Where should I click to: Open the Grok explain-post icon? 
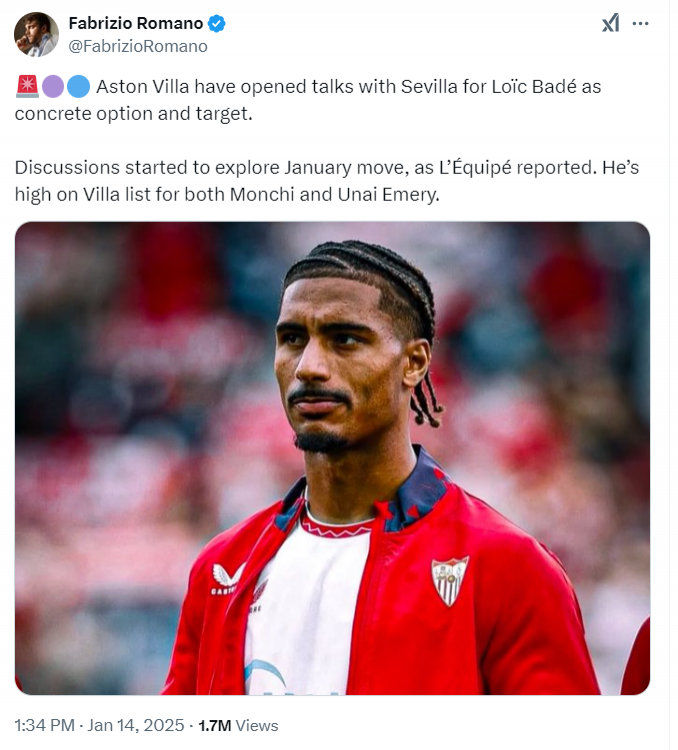coord(610,23)
